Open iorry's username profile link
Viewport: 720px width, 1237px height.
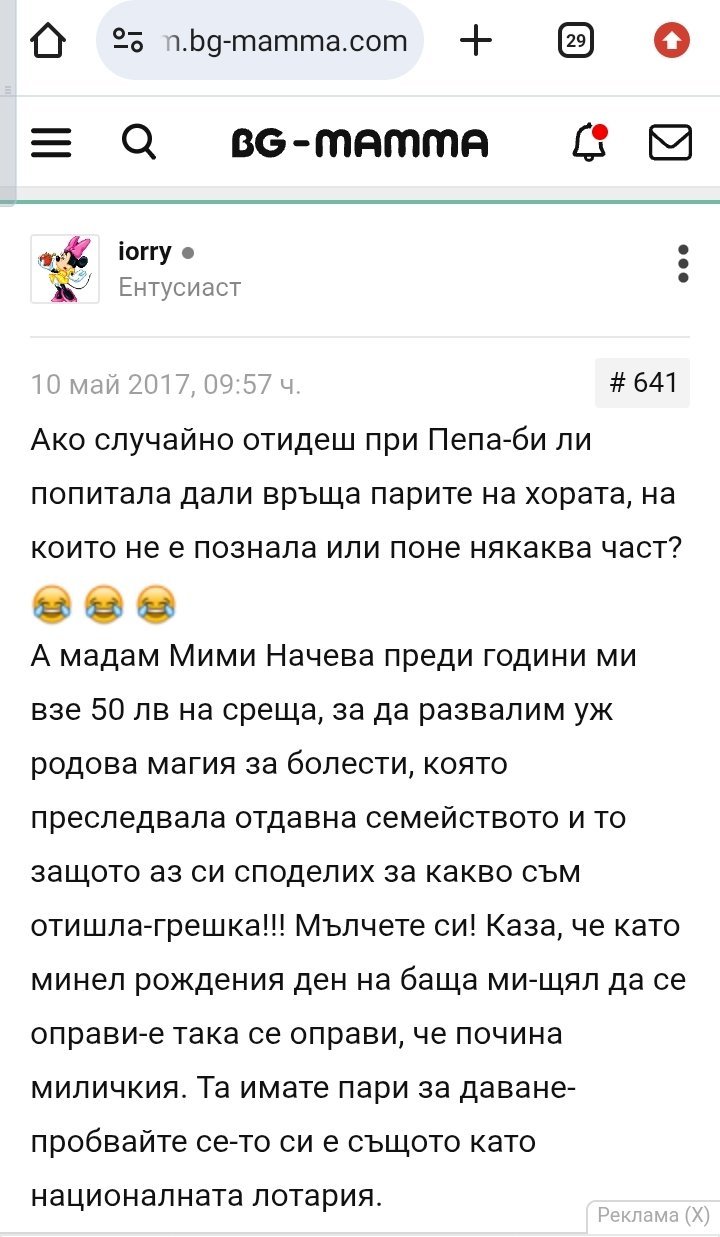[144, 252]
